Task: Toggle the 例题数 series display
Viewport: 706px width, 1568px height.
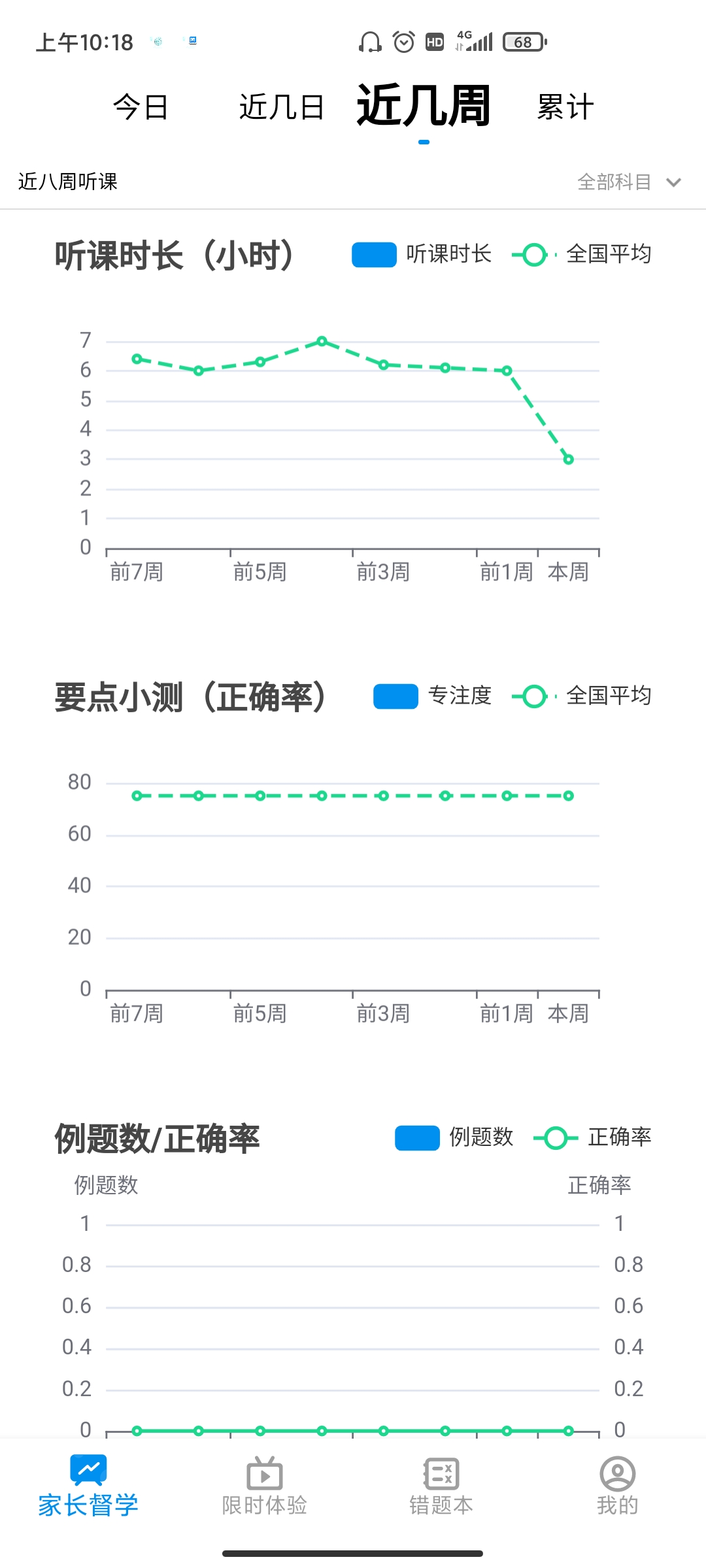Action: tap(417, 1137)
